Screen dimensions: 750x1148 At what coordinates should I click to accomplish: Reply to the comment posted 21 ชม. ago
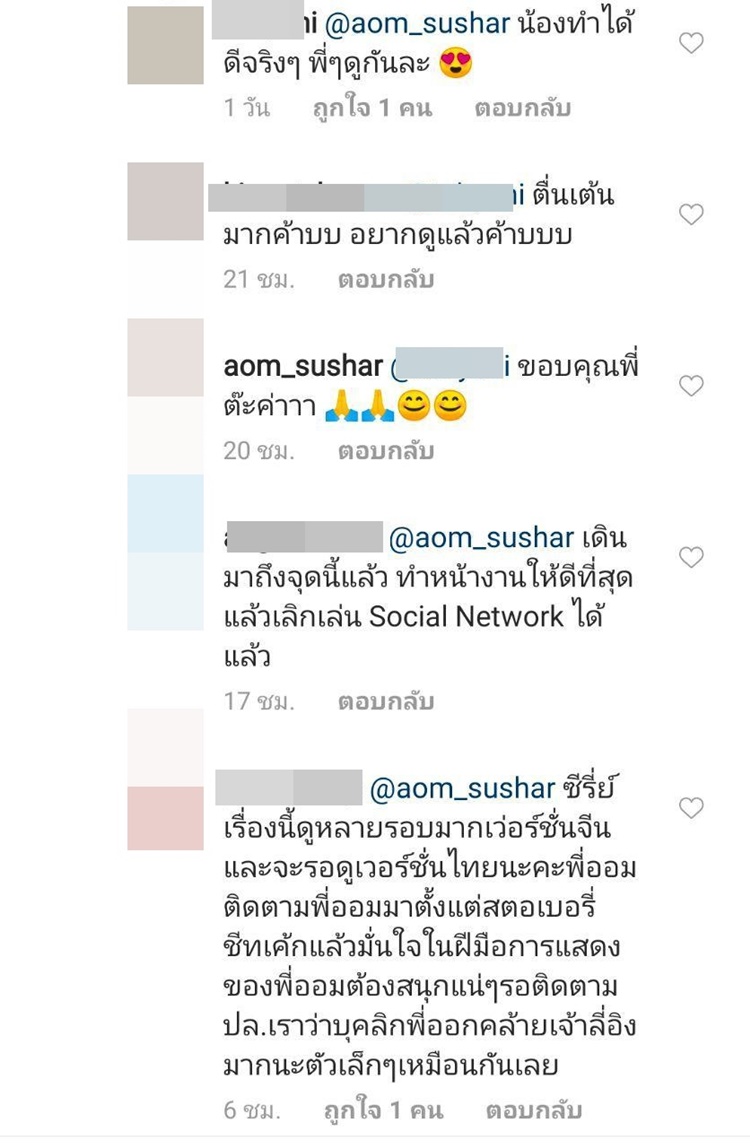pos(385,279)
